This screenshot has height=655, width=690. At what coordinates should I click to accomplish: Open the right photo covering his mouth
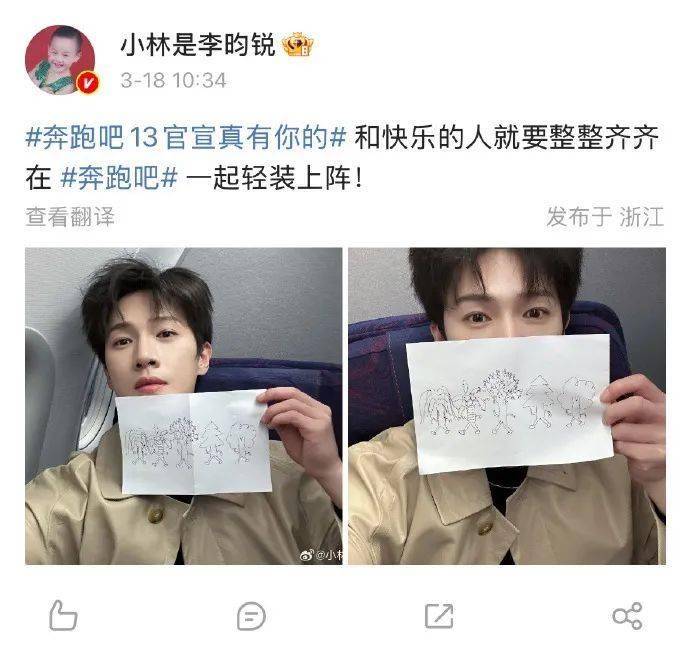(506, 406)
